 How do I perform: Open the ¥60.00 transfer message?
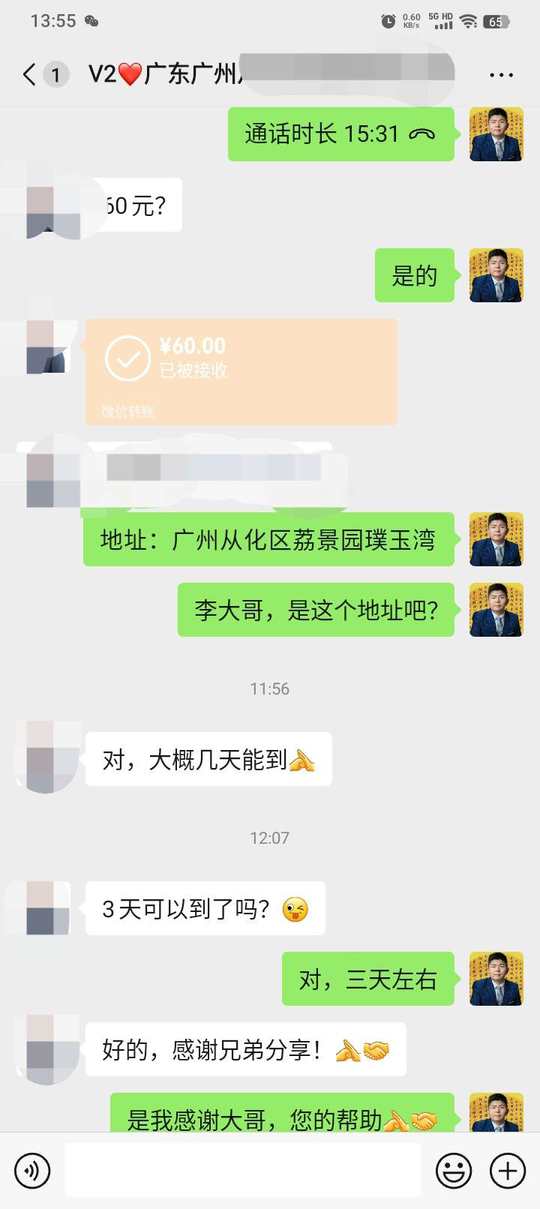point(241,371)
